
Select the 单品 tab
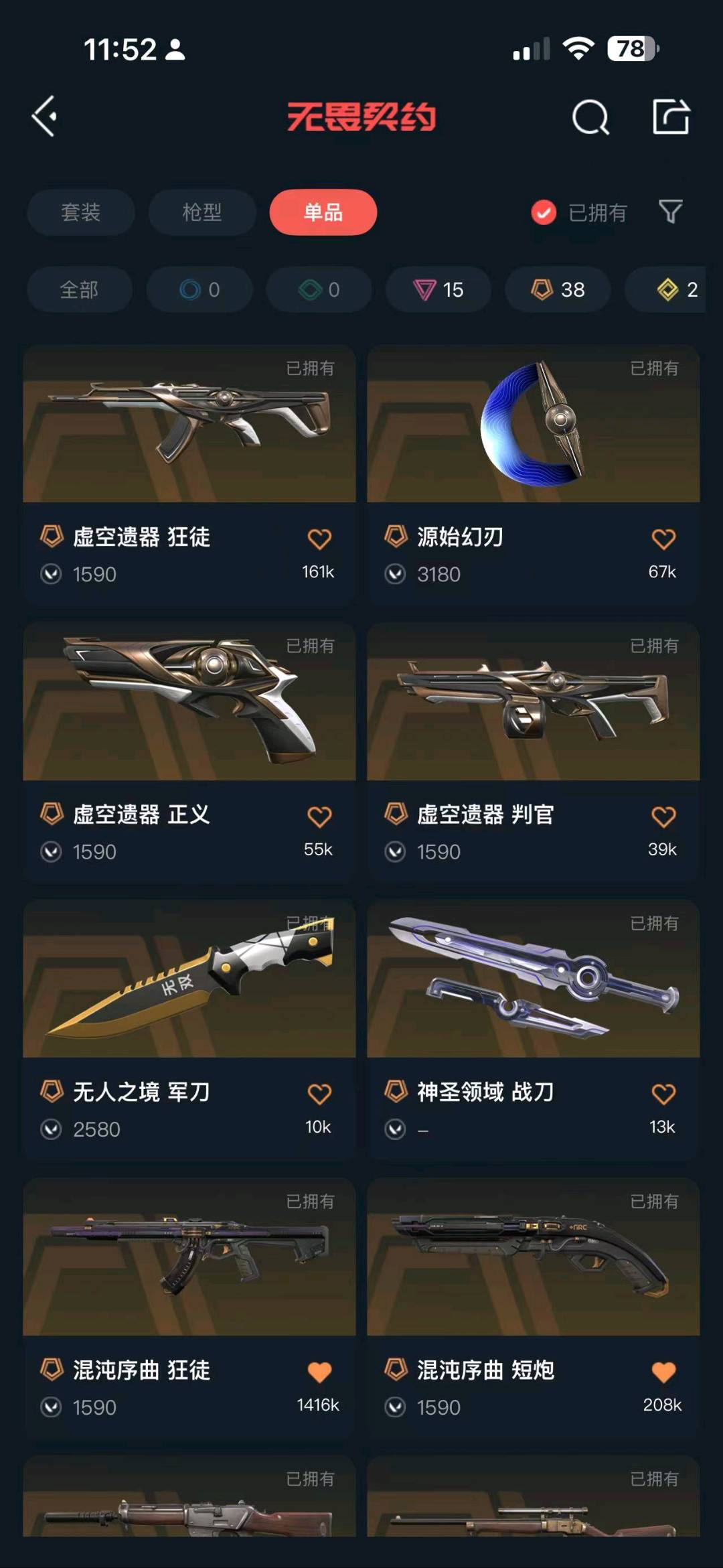[323, 212]
